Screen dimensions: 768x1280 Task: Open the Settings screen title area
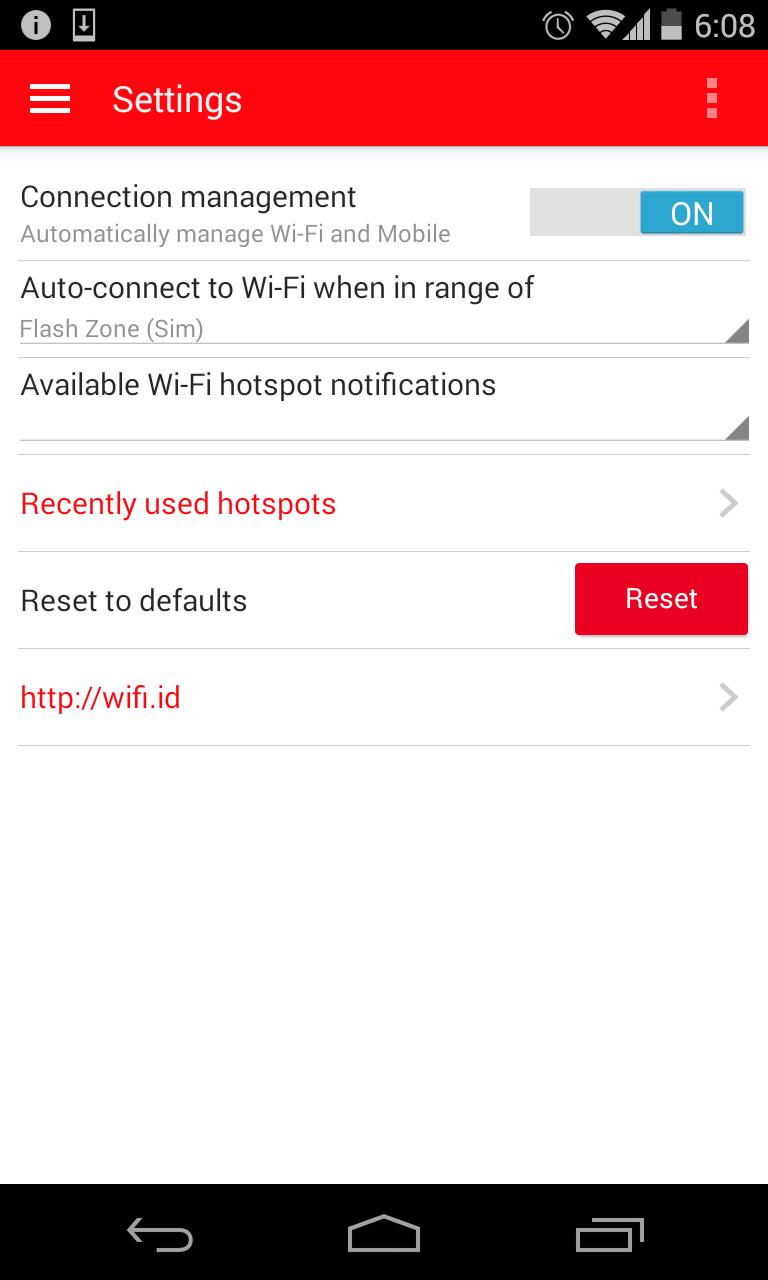(177, 99)
